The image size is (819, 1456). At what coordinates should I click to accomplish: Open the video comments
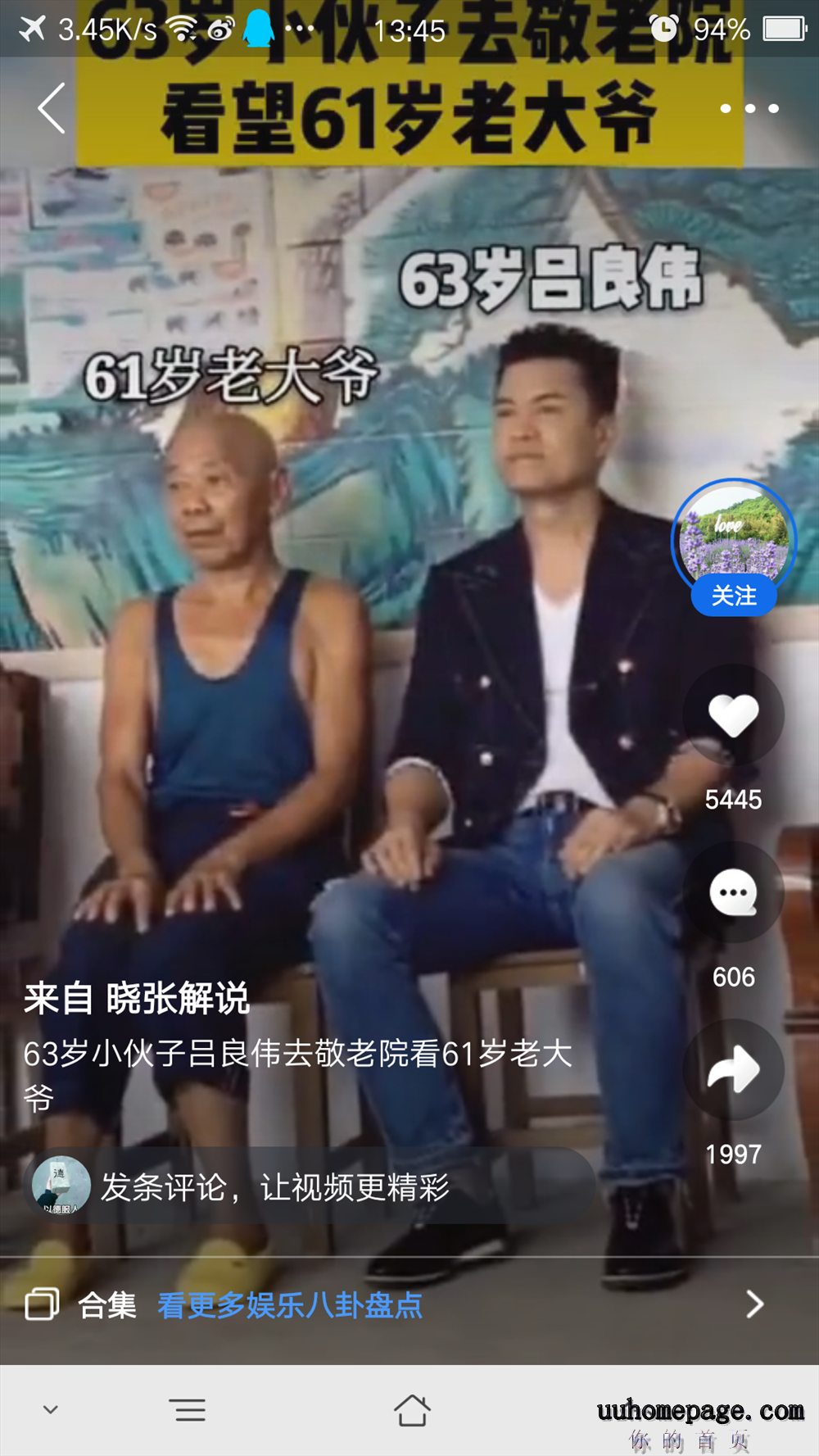click(733, 892)
